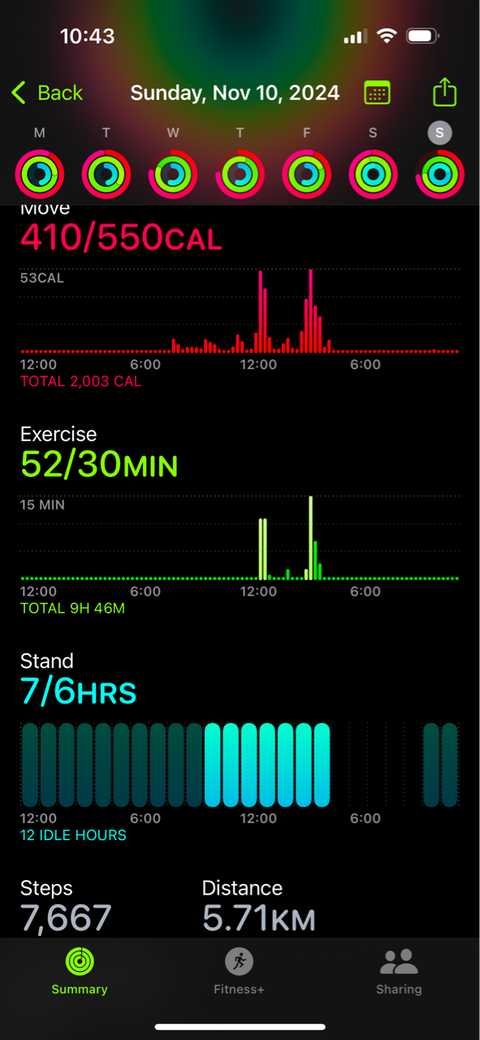The width and height of the screenshot is (480, 1040).
Task: Select Friday's activity rings
Action: (x=306, y=174)
